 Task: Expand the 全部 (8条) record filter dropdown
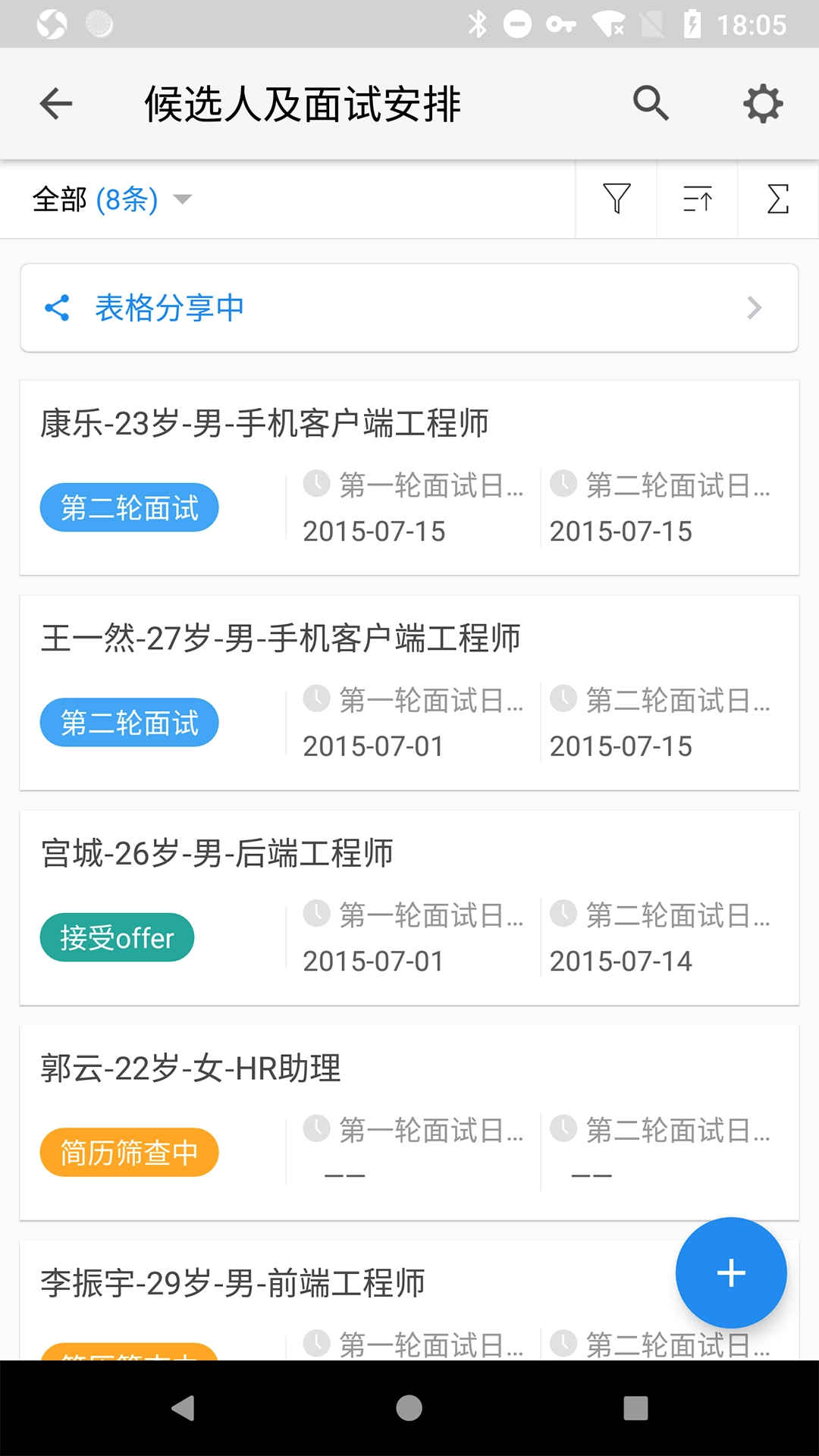[x=109, y=200]
